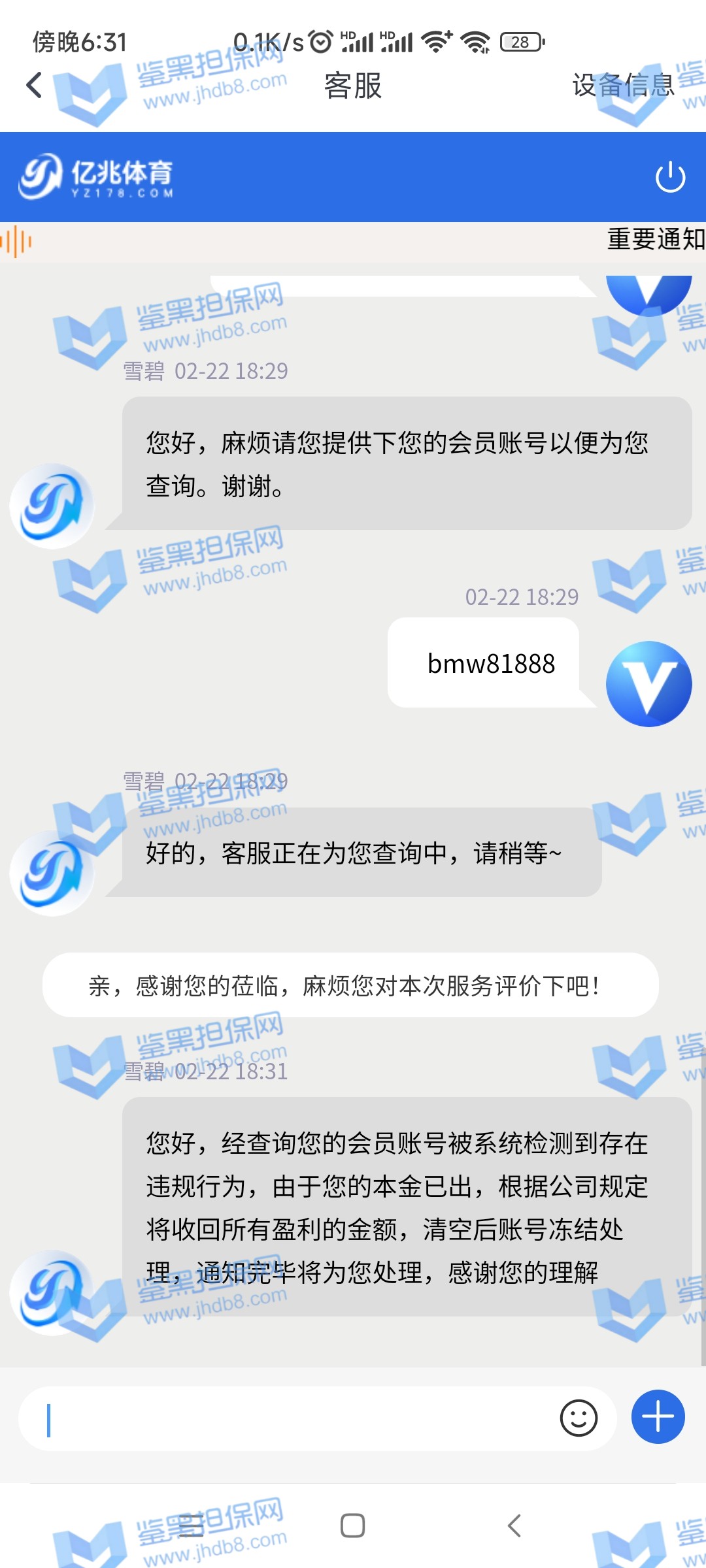
Task: Go to the system home screen
Action: coord(353,1526)
